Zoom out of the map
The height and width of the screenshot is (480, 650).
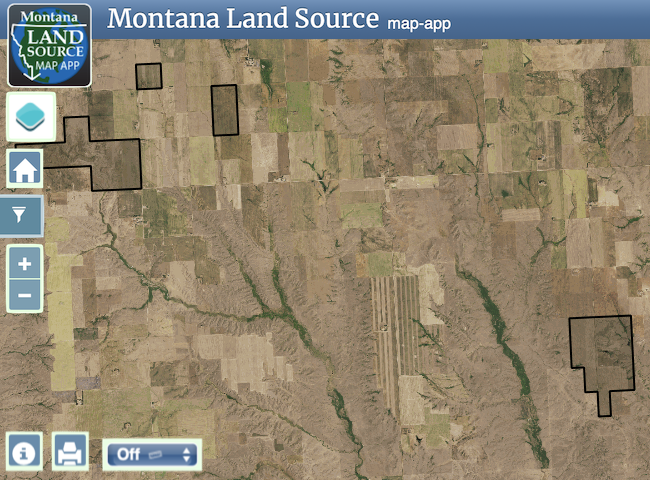(x=25, y=296)
